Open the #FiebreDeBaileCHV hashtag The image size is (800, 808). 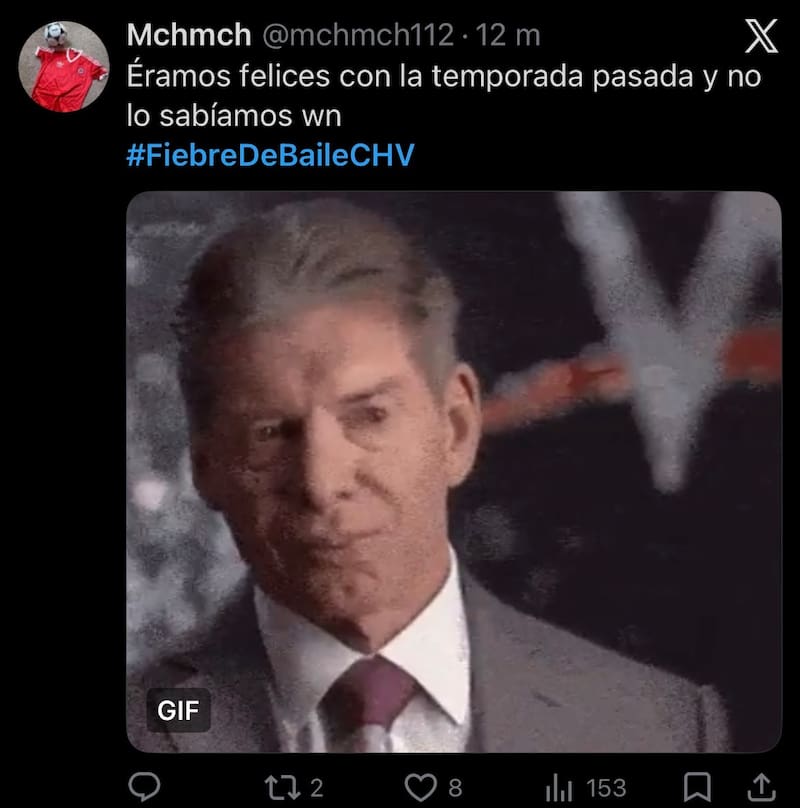(270, 156)
